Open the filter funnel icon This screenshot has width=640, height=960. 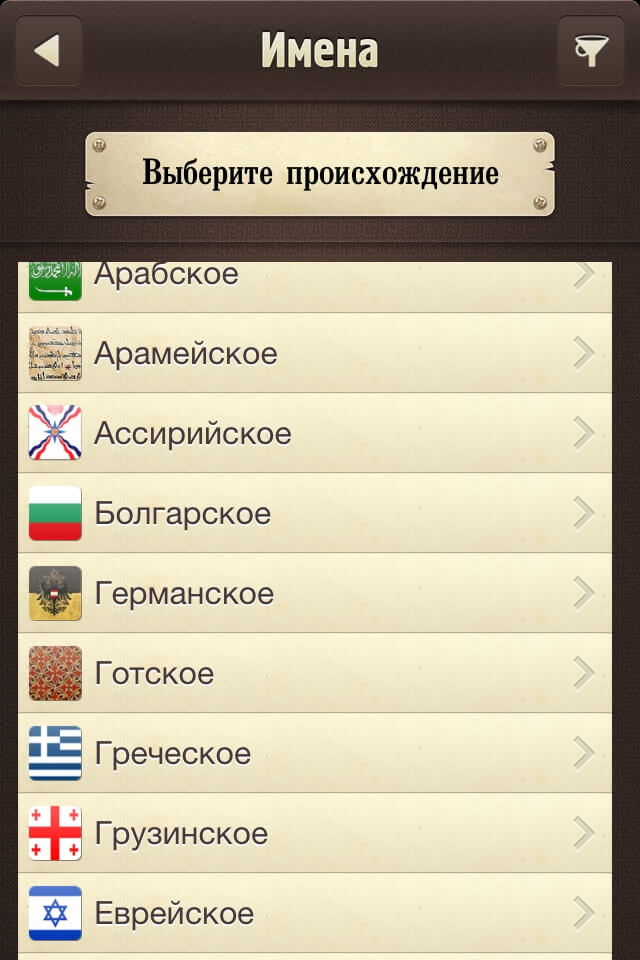[590, 50]
